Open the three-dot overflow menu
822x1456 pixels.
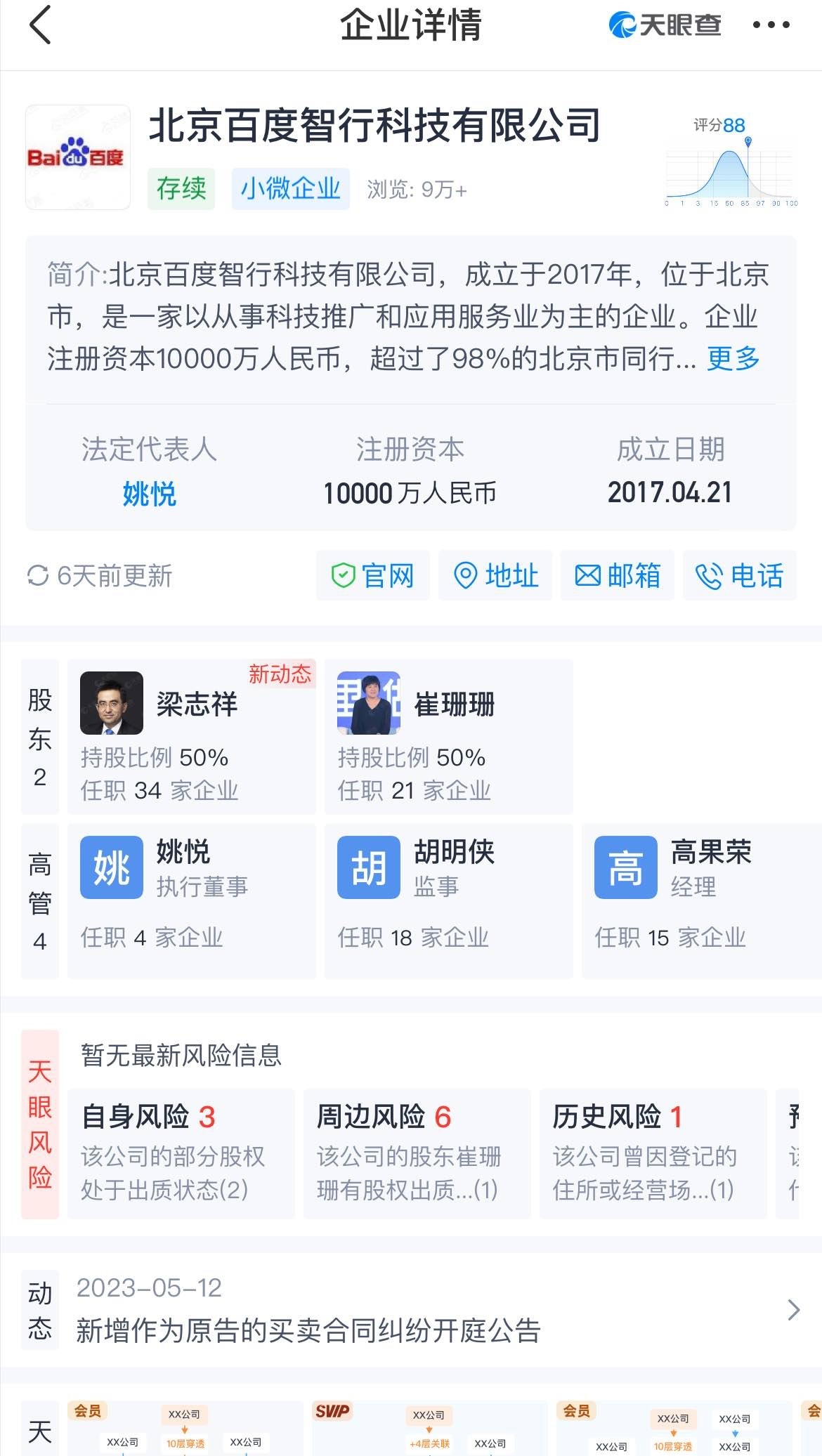pos(771,25)
